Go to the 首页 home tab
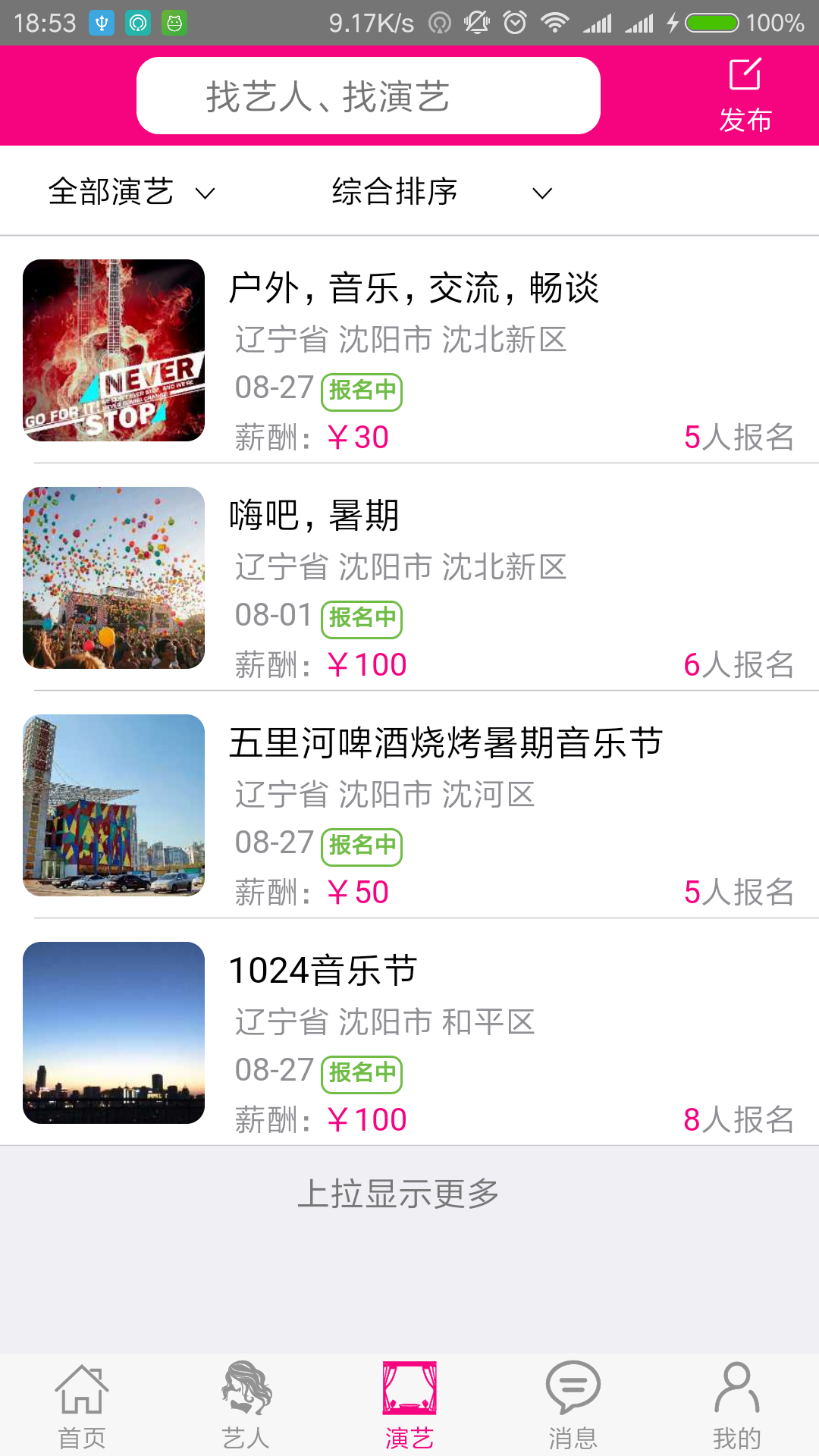 (x=82, y=1405)
